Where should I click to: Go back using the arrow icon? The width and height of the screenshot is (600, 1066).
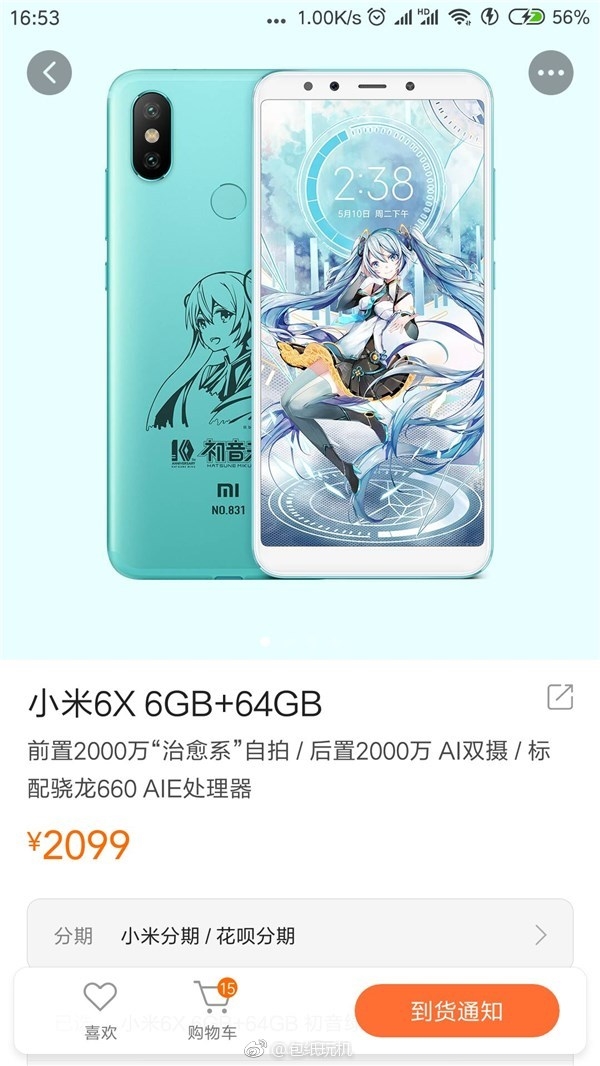(49, 73)
